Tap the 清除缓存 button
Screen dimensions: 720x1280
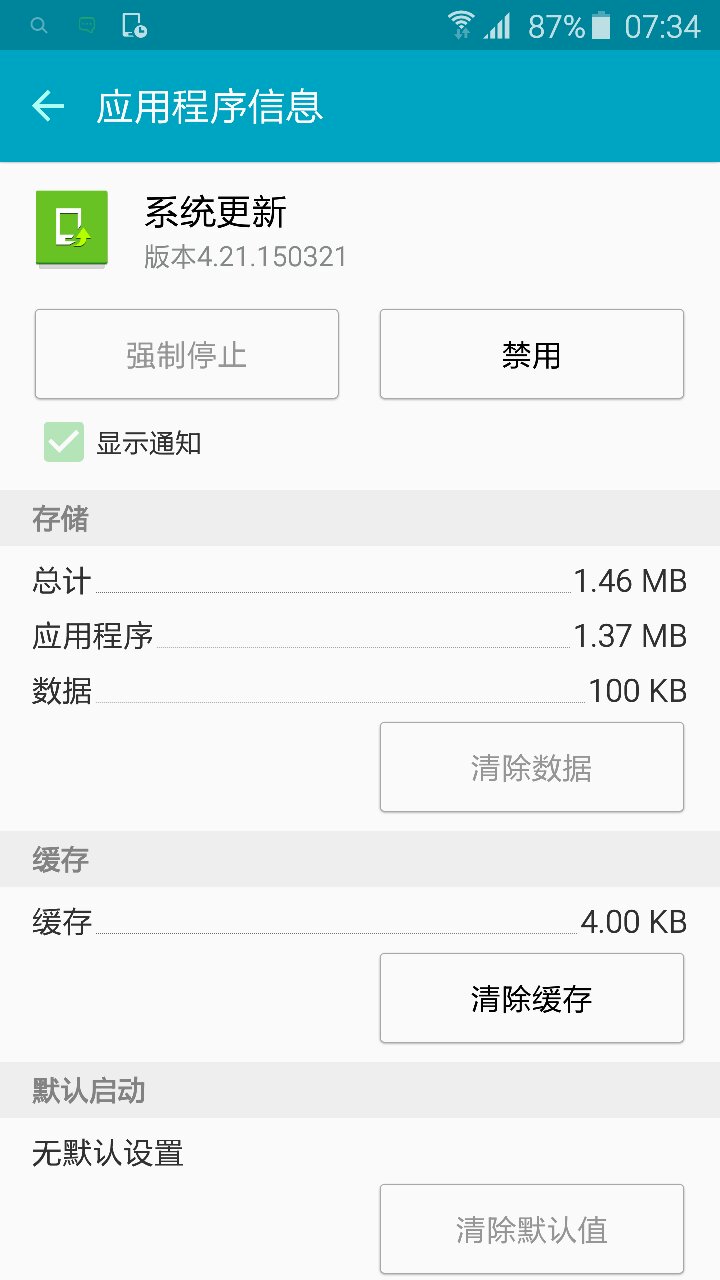coord(531,997)
